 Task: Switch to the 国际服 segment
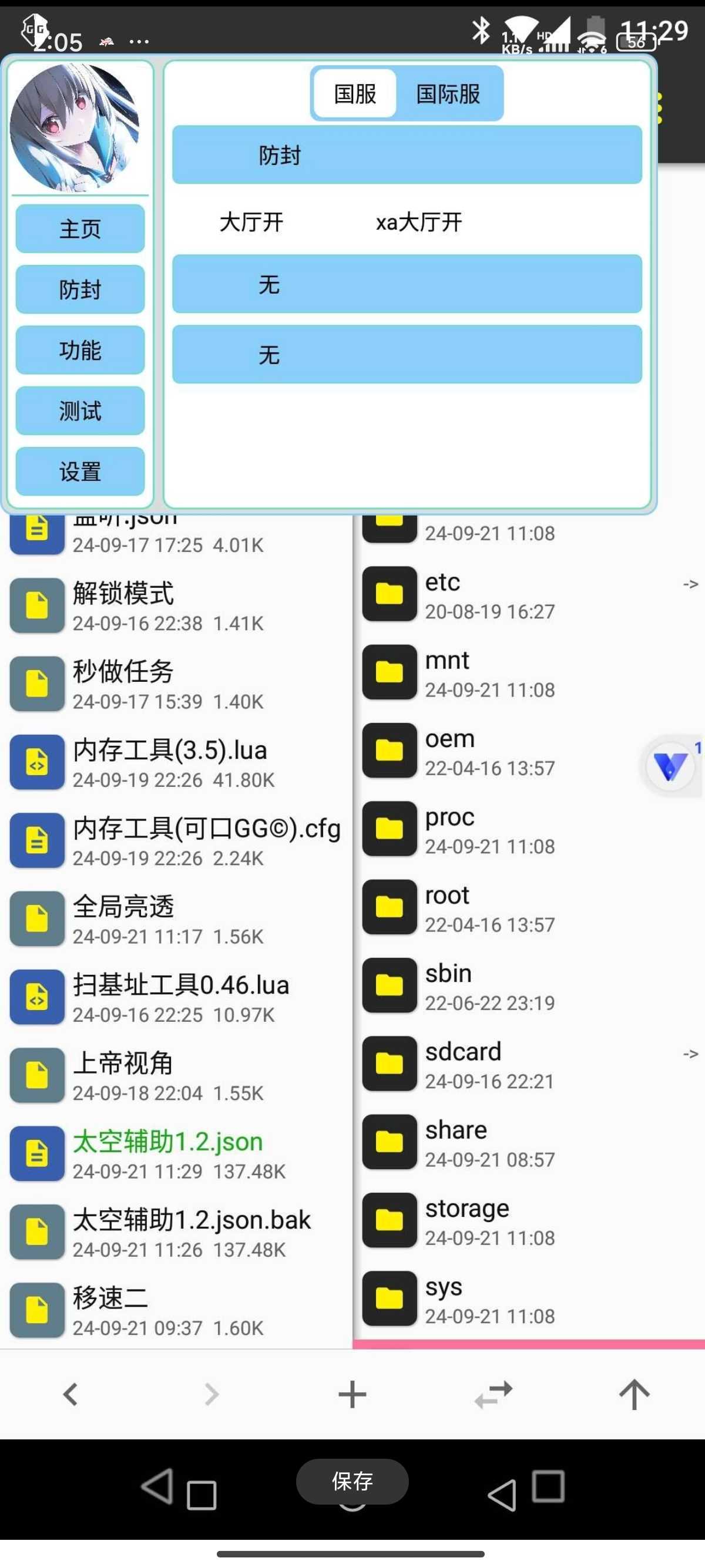coord(448,94)
